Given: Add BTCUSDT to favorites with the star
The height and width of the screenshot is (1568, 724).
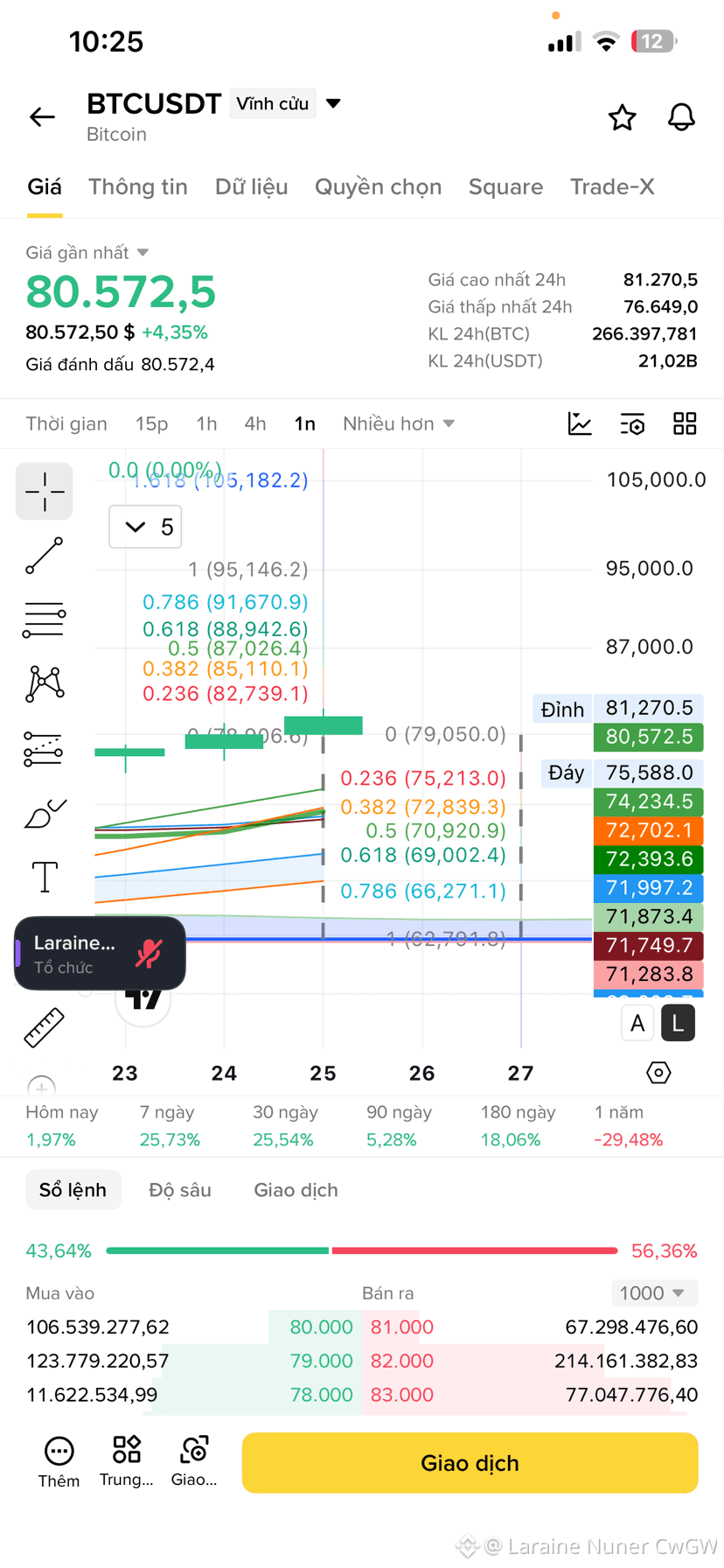Looking at the screenshot, I should (x=622, y=117).
